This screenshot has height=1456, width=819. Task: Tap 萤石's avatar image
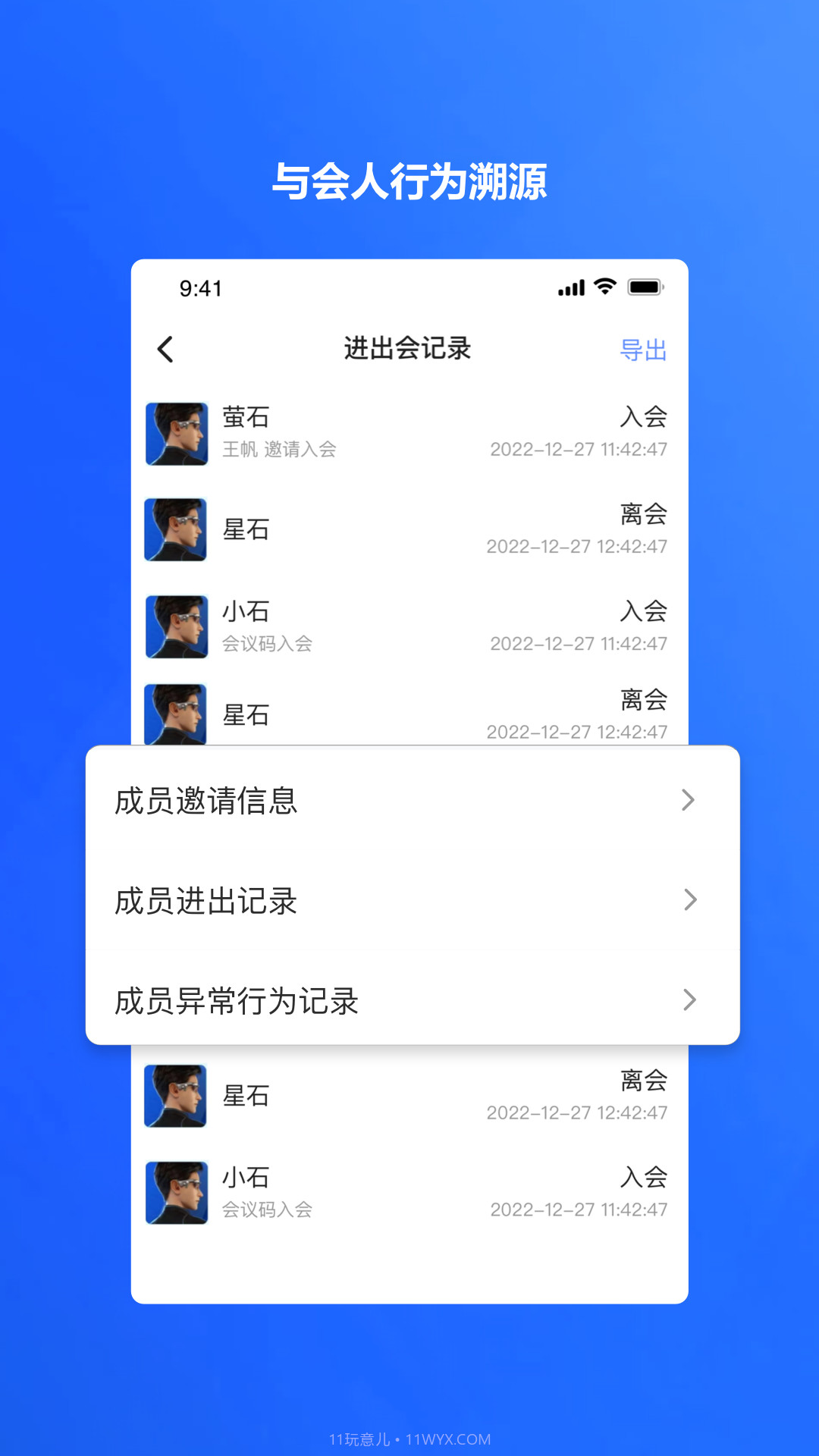[176, 432]
